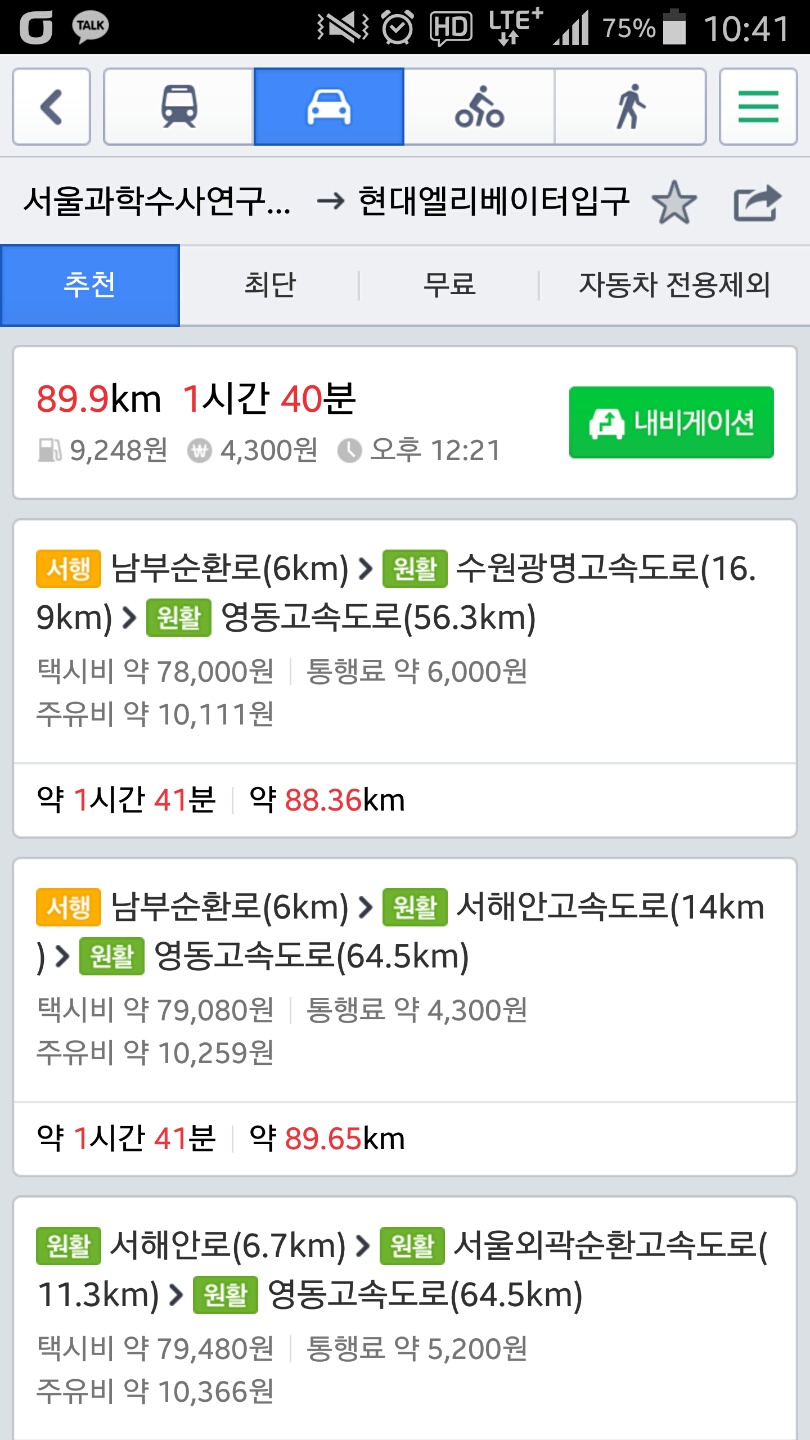Image resolution: width=810 pixels, height=1440 pixels.
Task: Start navigation with 내비게이션 button
Action: click(x=671, y=423)
